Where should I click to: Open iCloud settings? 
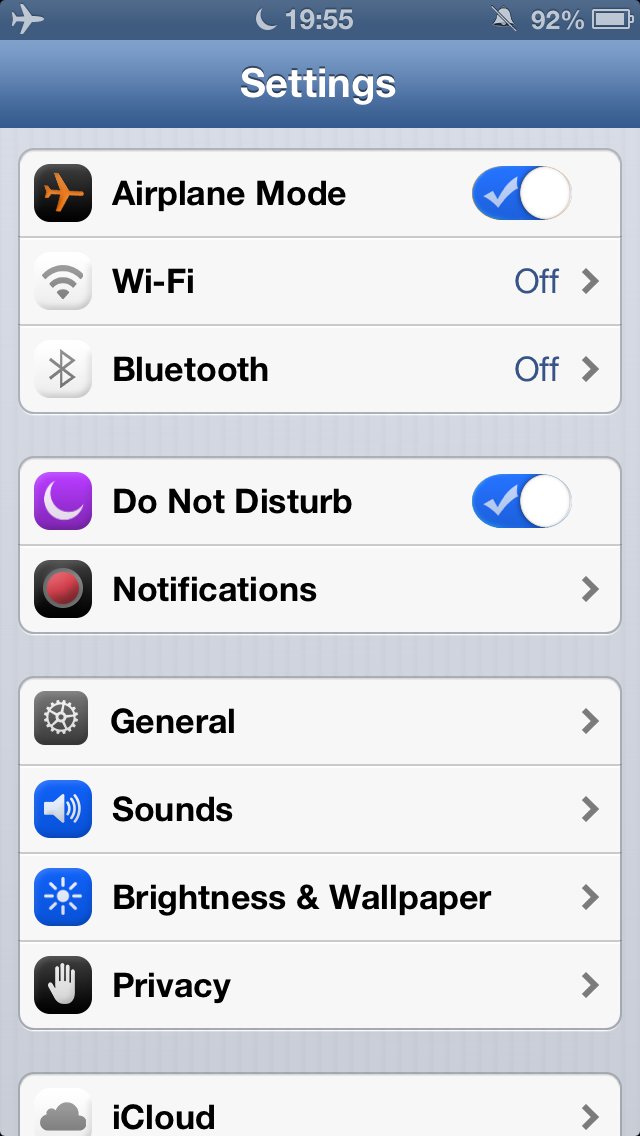pyautogui.click(x=320, y=1112)
